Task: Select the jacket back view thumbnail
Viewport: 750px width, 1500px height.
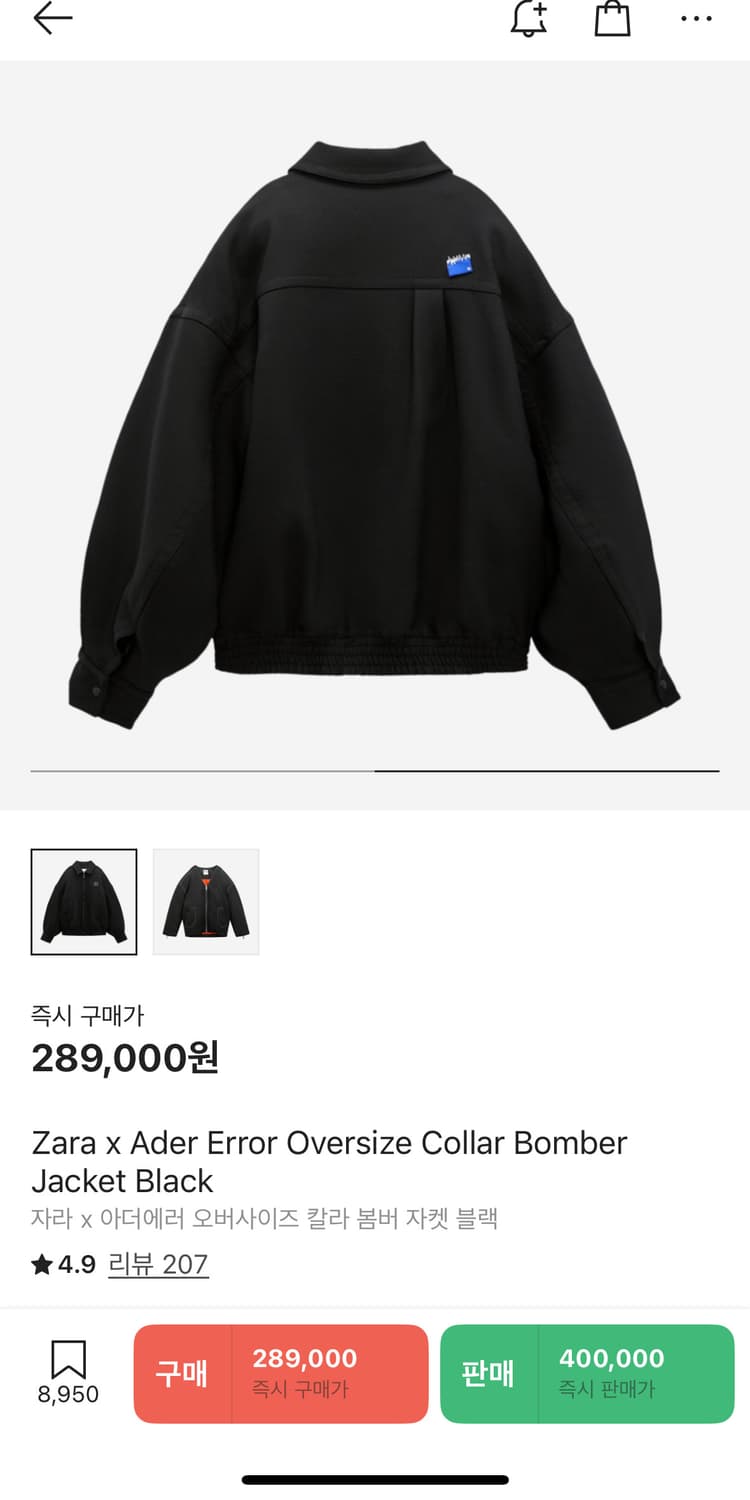Action: [84, 902]
